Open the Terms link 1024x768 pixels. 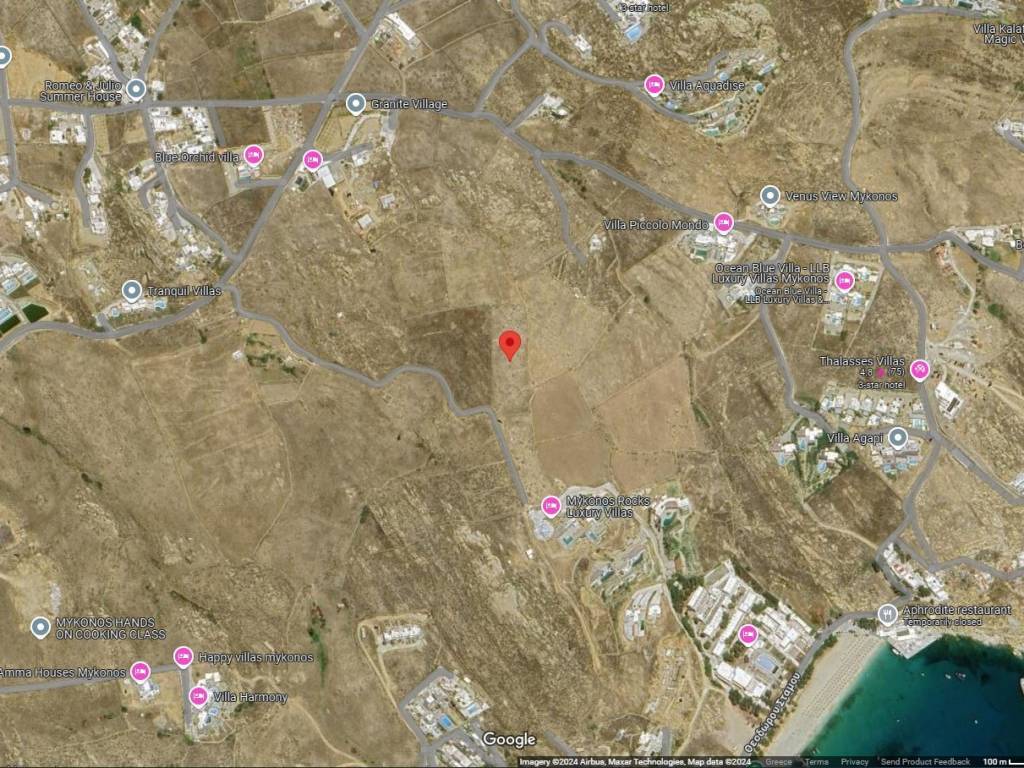[817, 762]
